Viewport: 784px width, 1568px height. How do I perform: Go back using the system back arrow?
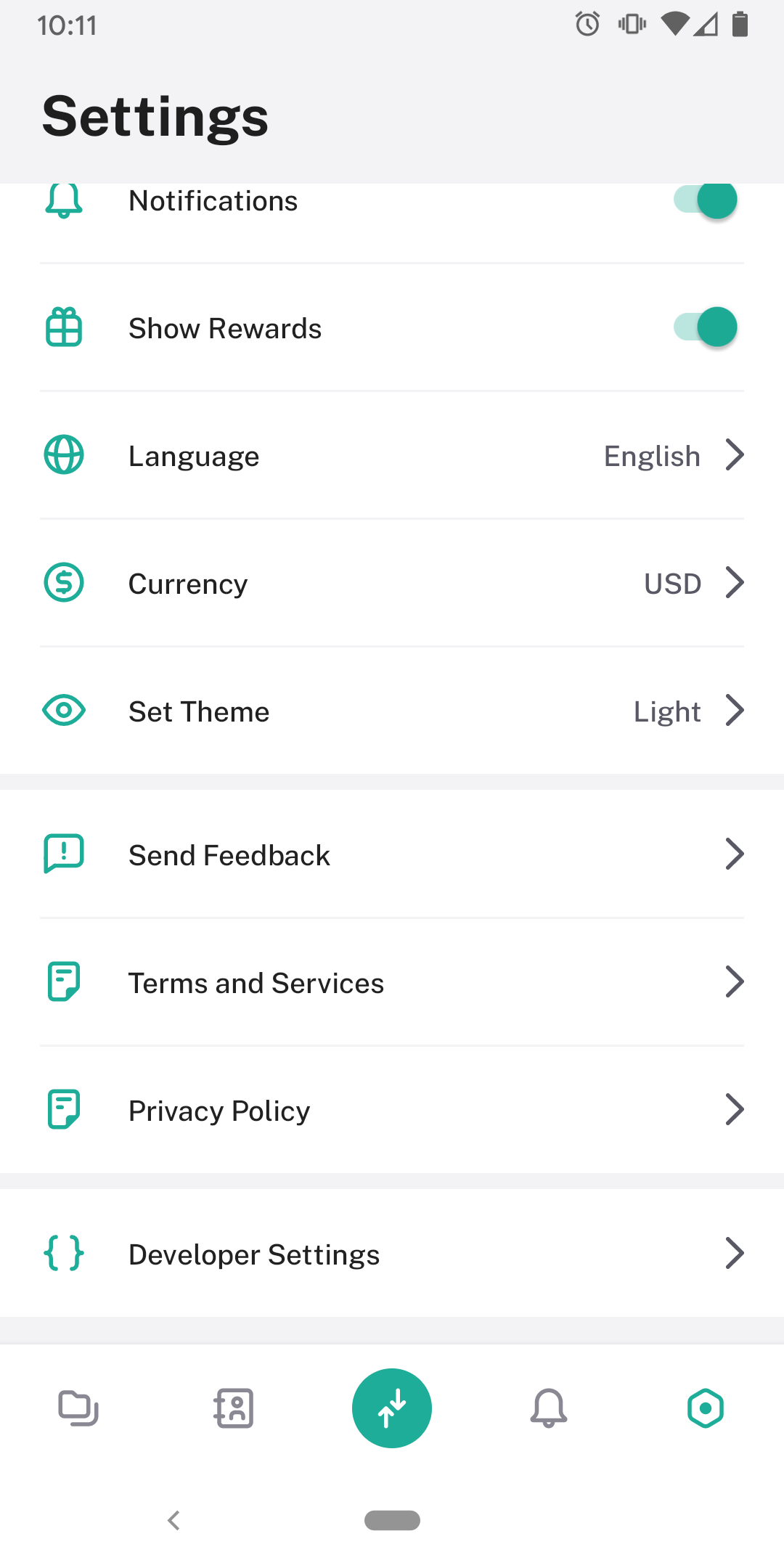(x=173, y=1520)
